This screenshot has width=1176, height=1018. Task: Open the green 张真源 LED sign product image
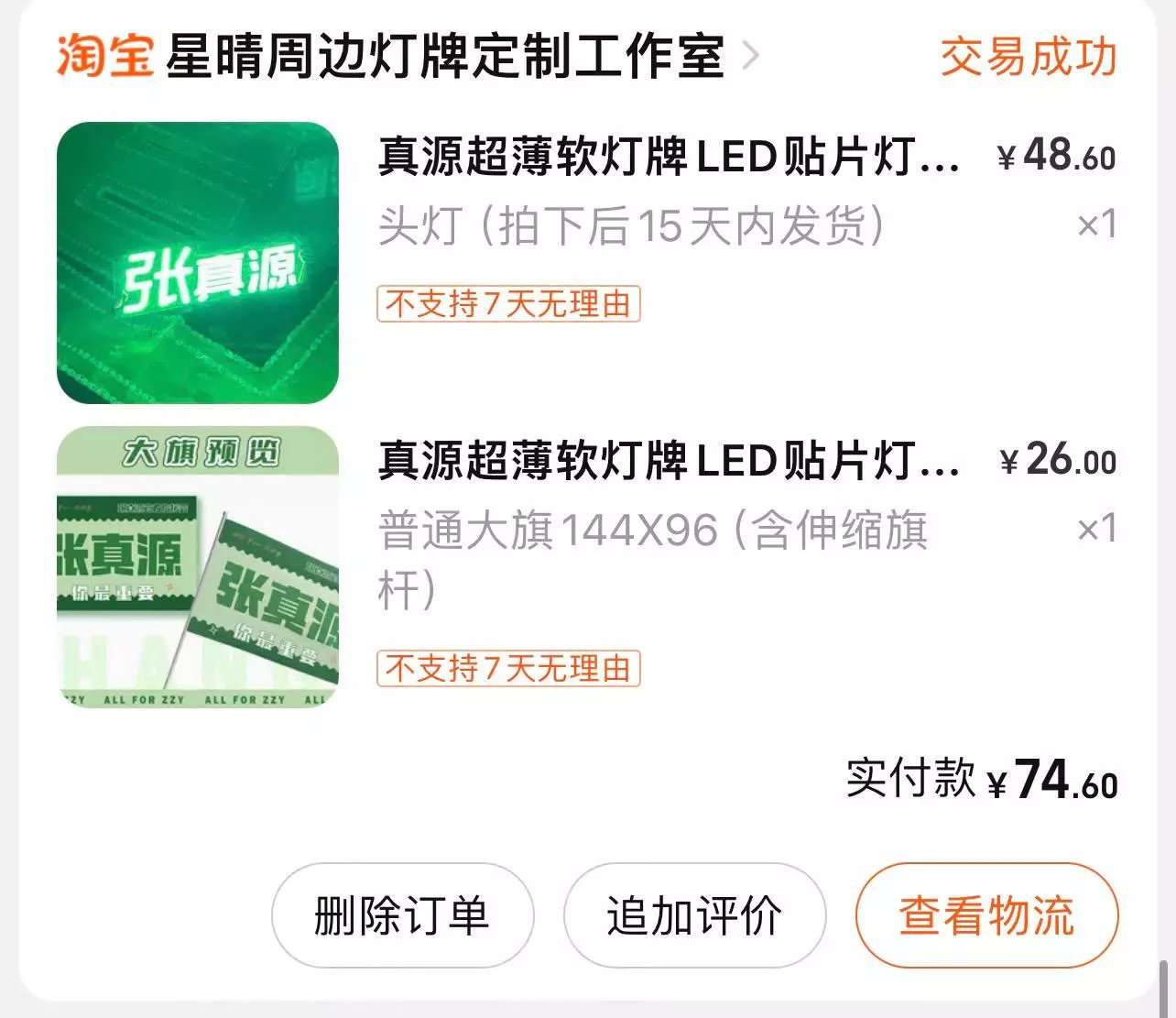click(x=198, y=263)
